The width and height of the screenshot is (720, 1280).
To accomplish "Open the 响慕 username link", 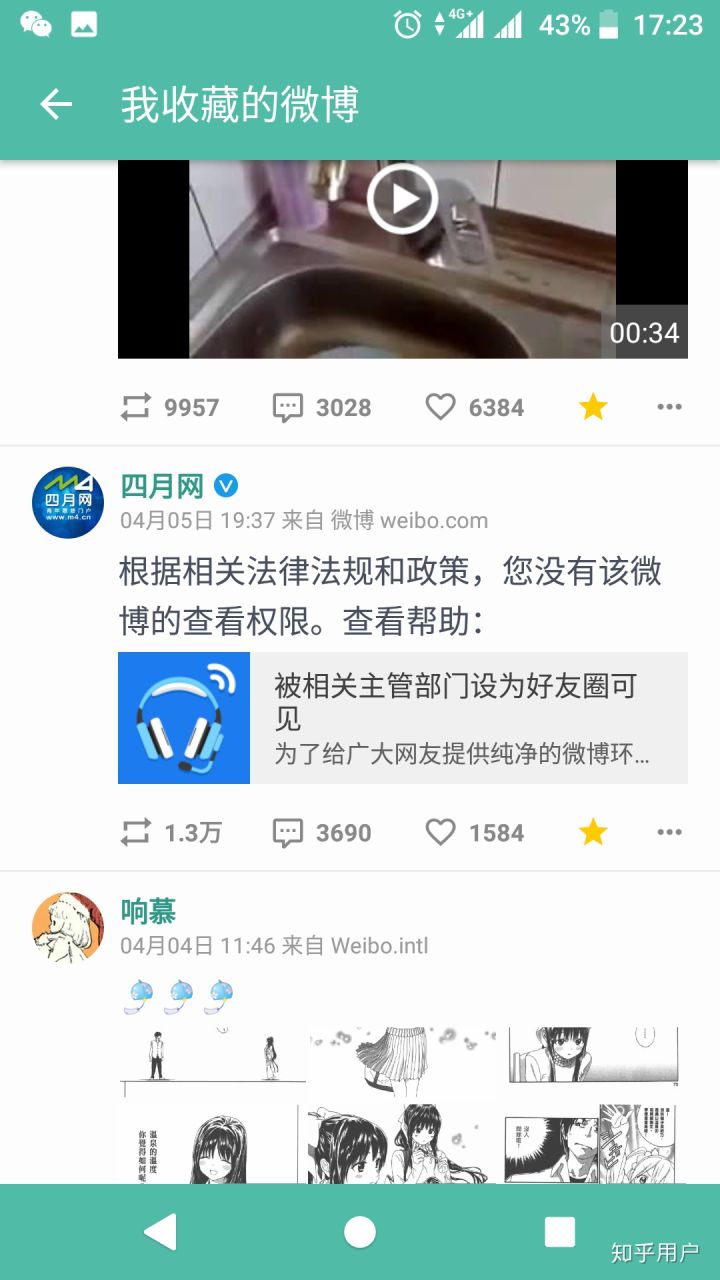I will tap(148, 912).
